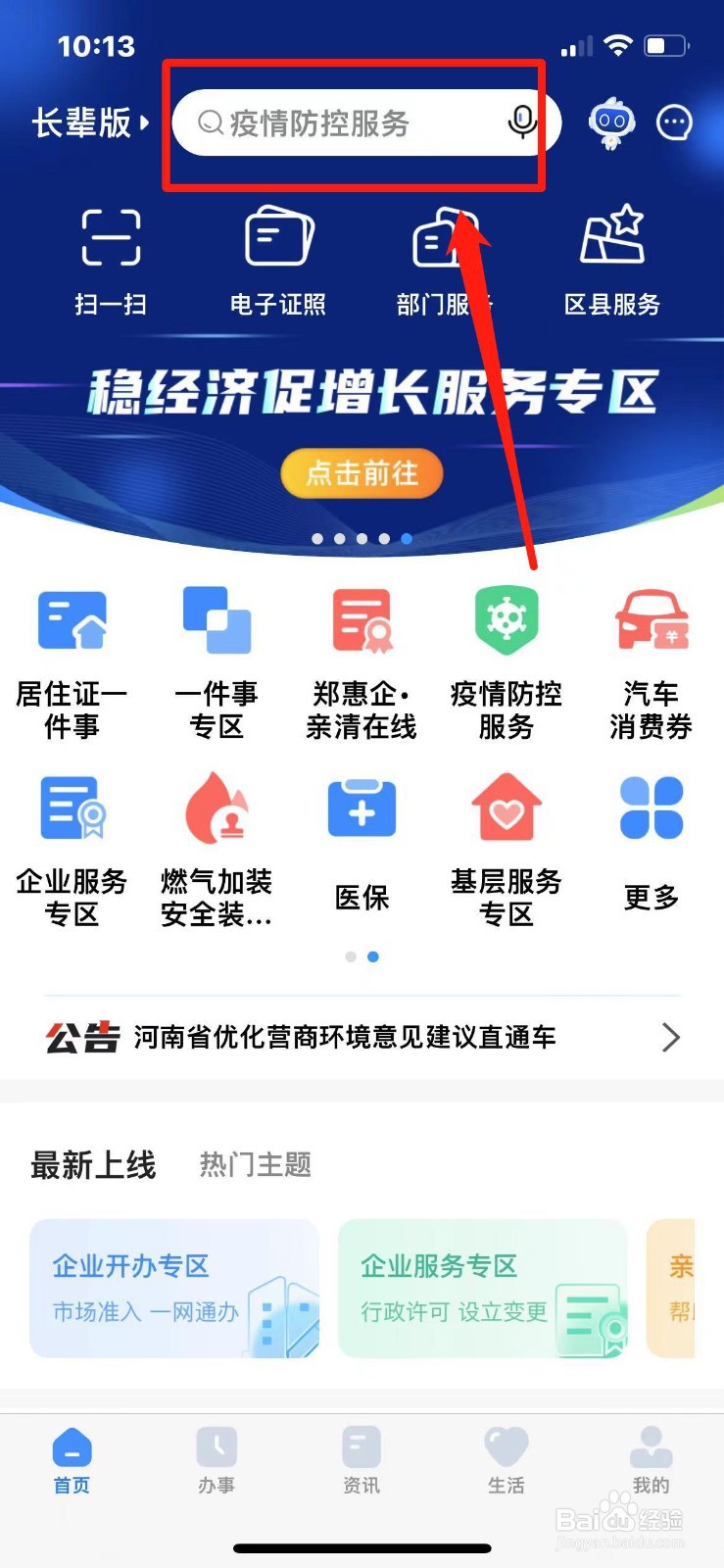Screen dimensions: 724x1568
Task: Show more services via 更多 icon
Action: click(652, 808)
